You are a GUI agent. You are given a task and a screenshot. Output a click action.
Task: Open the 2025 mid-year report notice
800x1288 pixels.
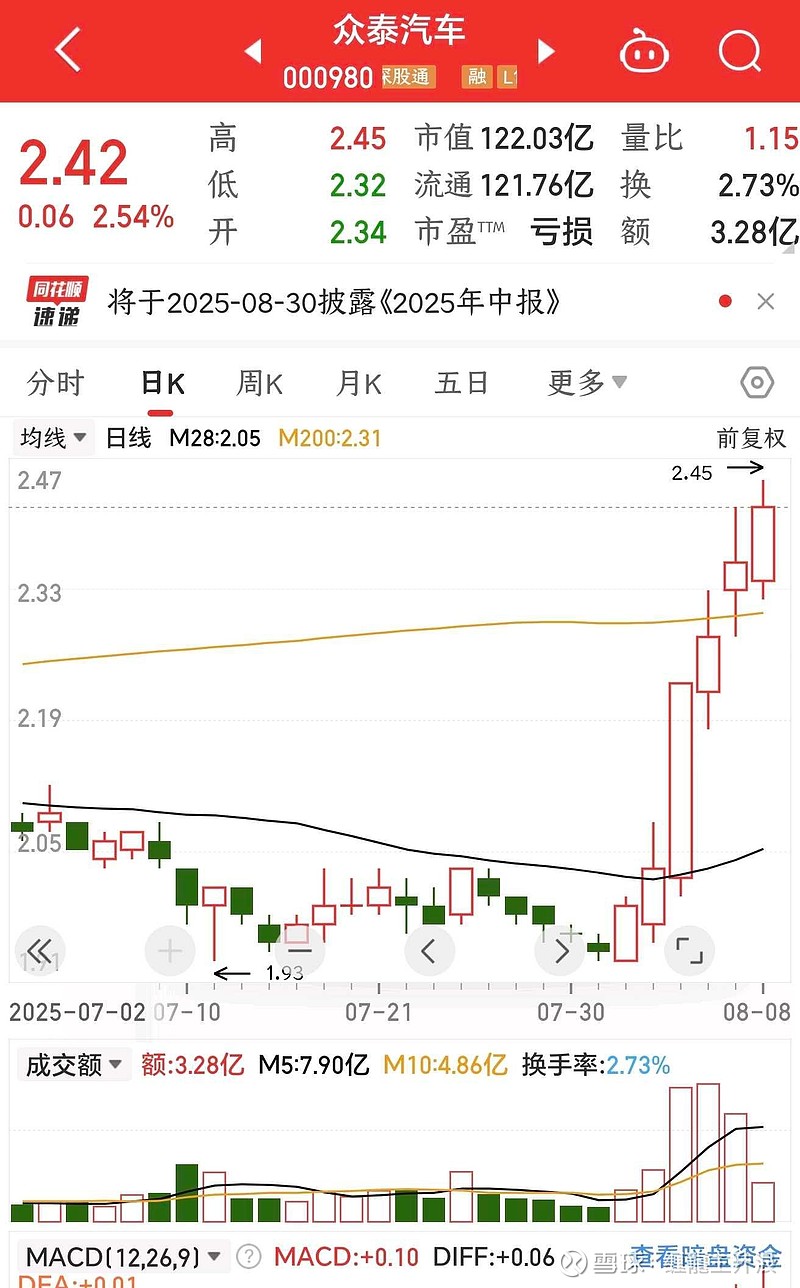332,301
